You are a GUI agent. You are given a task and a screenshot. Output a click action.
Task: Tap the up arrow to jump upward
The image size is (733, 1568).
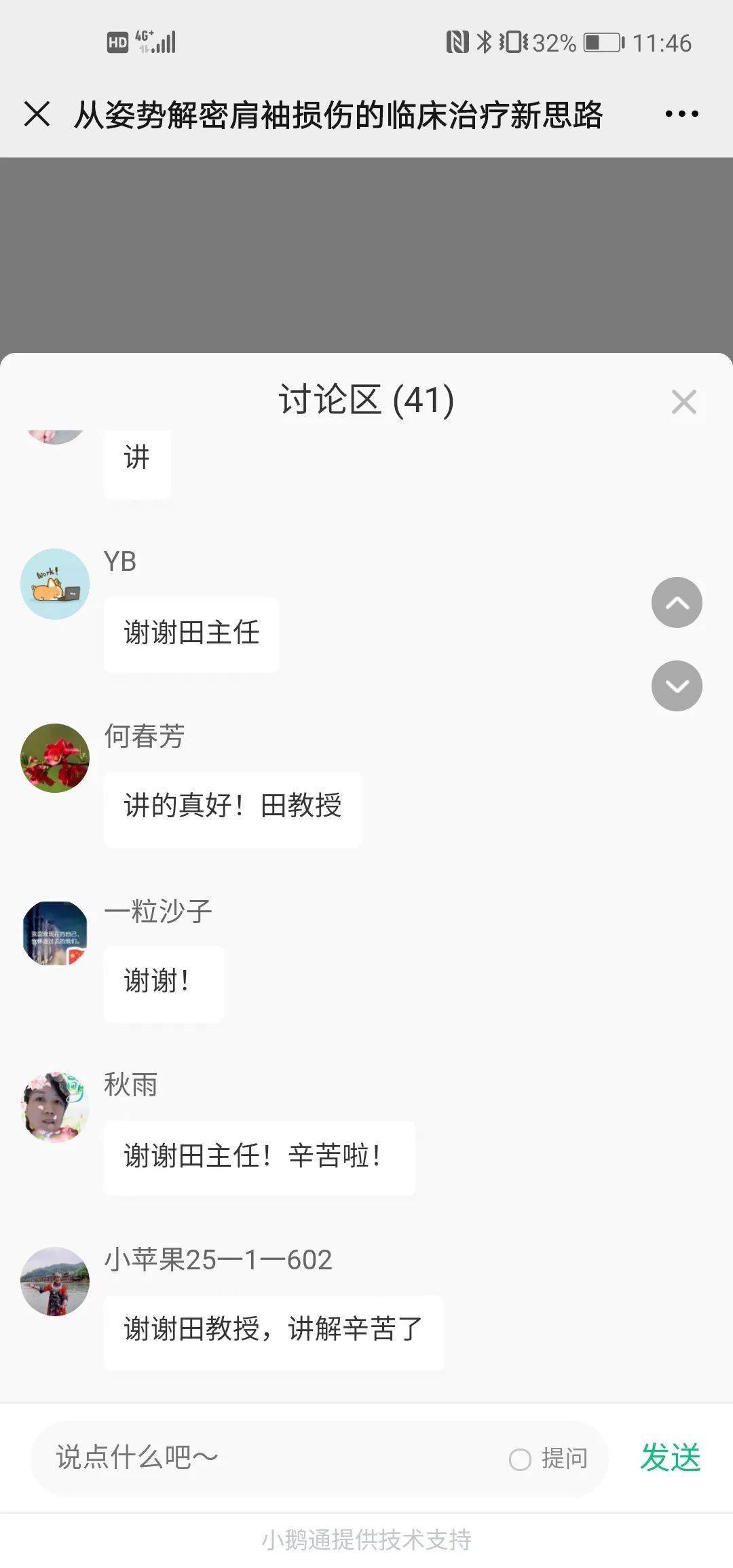677,603
